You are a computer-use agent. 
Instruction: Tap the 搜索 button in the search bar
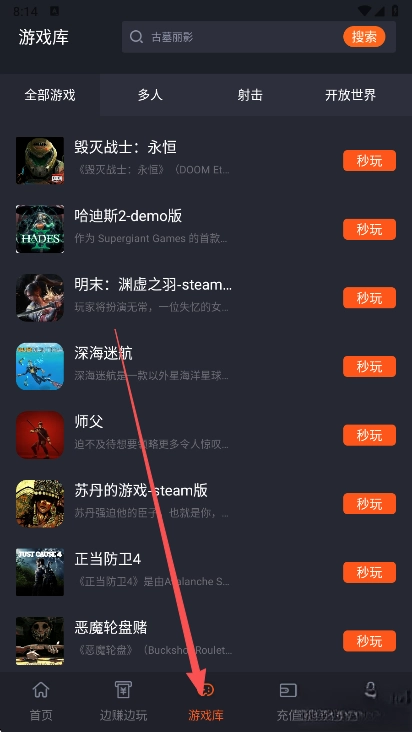point(364,37)
